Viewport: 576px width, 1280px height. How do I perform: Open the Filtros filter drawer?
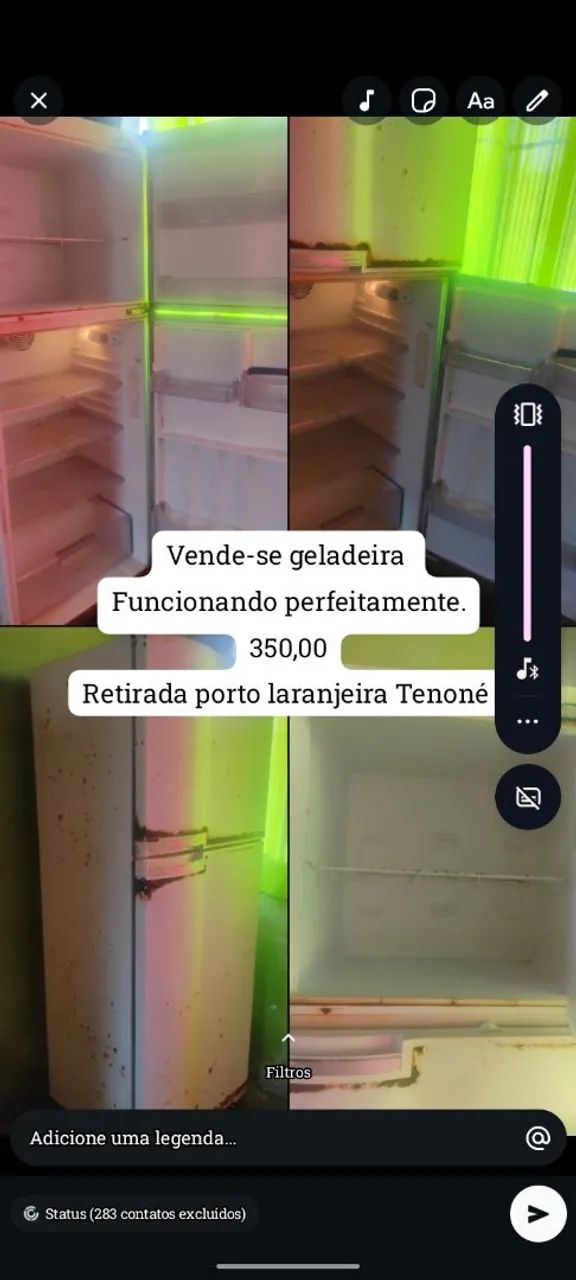pyautogui.click(x=288, y=1058)
